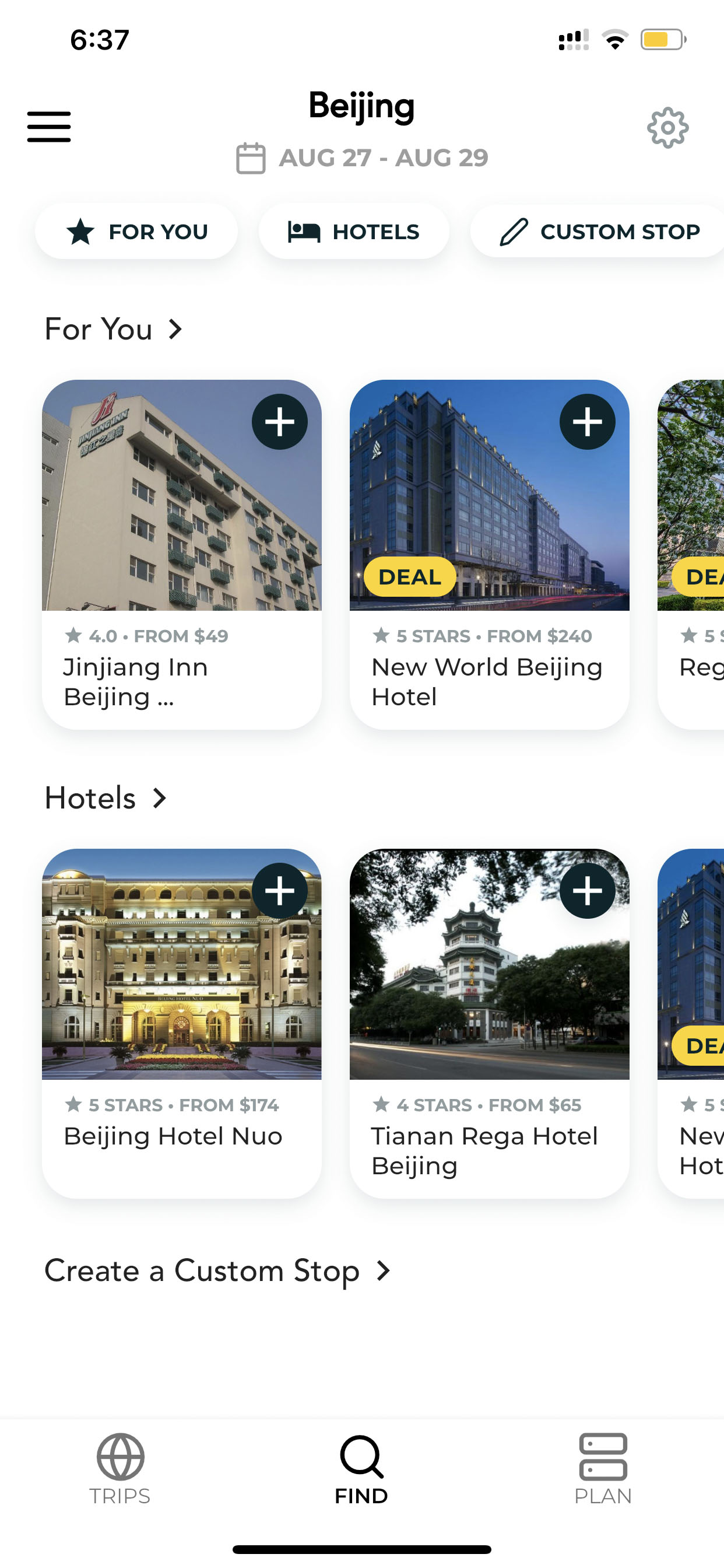Select the For You chip

(x=136, y=232)
